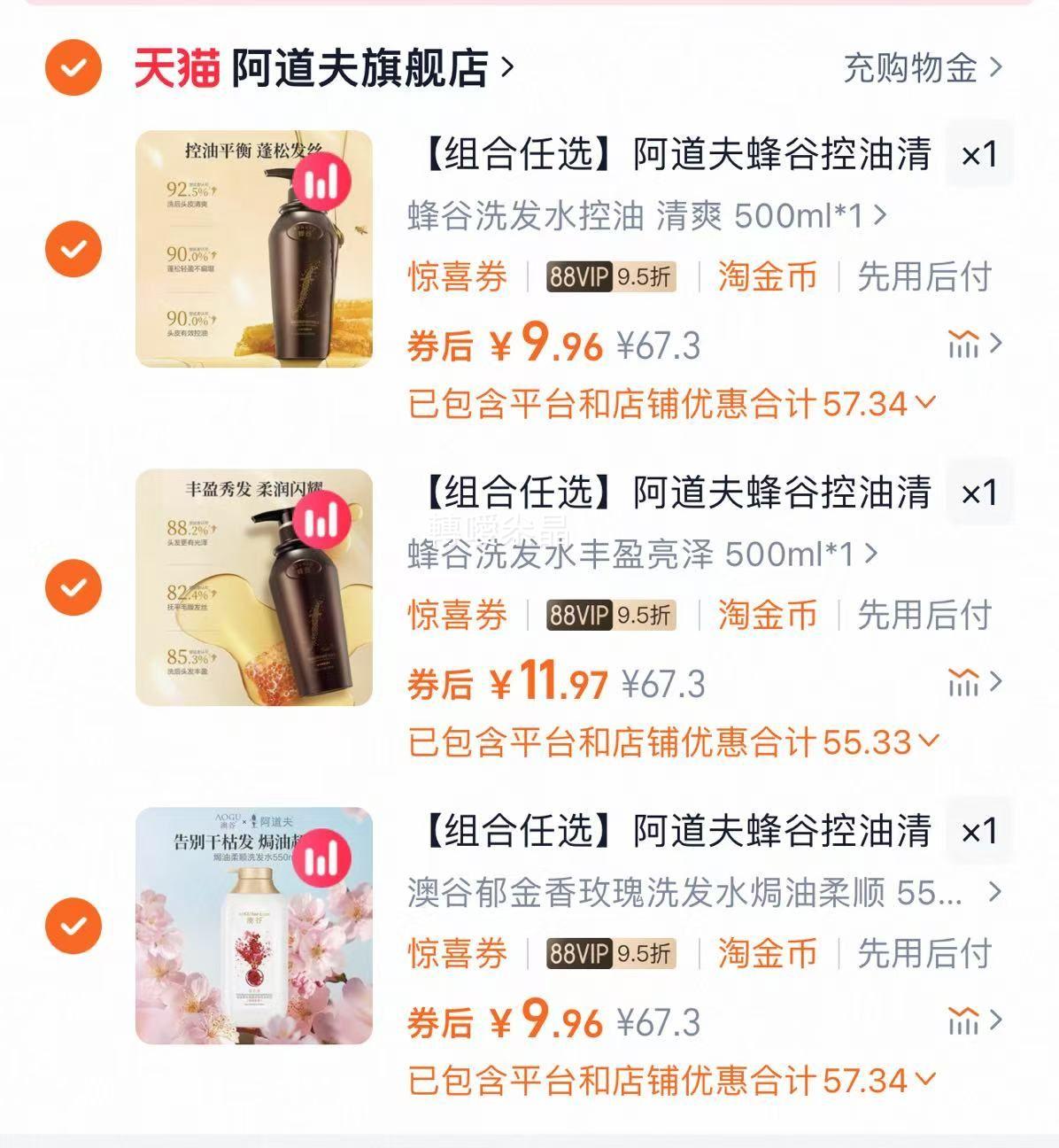The width and height of the screenshot is (1059, 1148).
Task: Open 丰盈秀发 柔润闪耀 product image
Action: pos(253,587)
